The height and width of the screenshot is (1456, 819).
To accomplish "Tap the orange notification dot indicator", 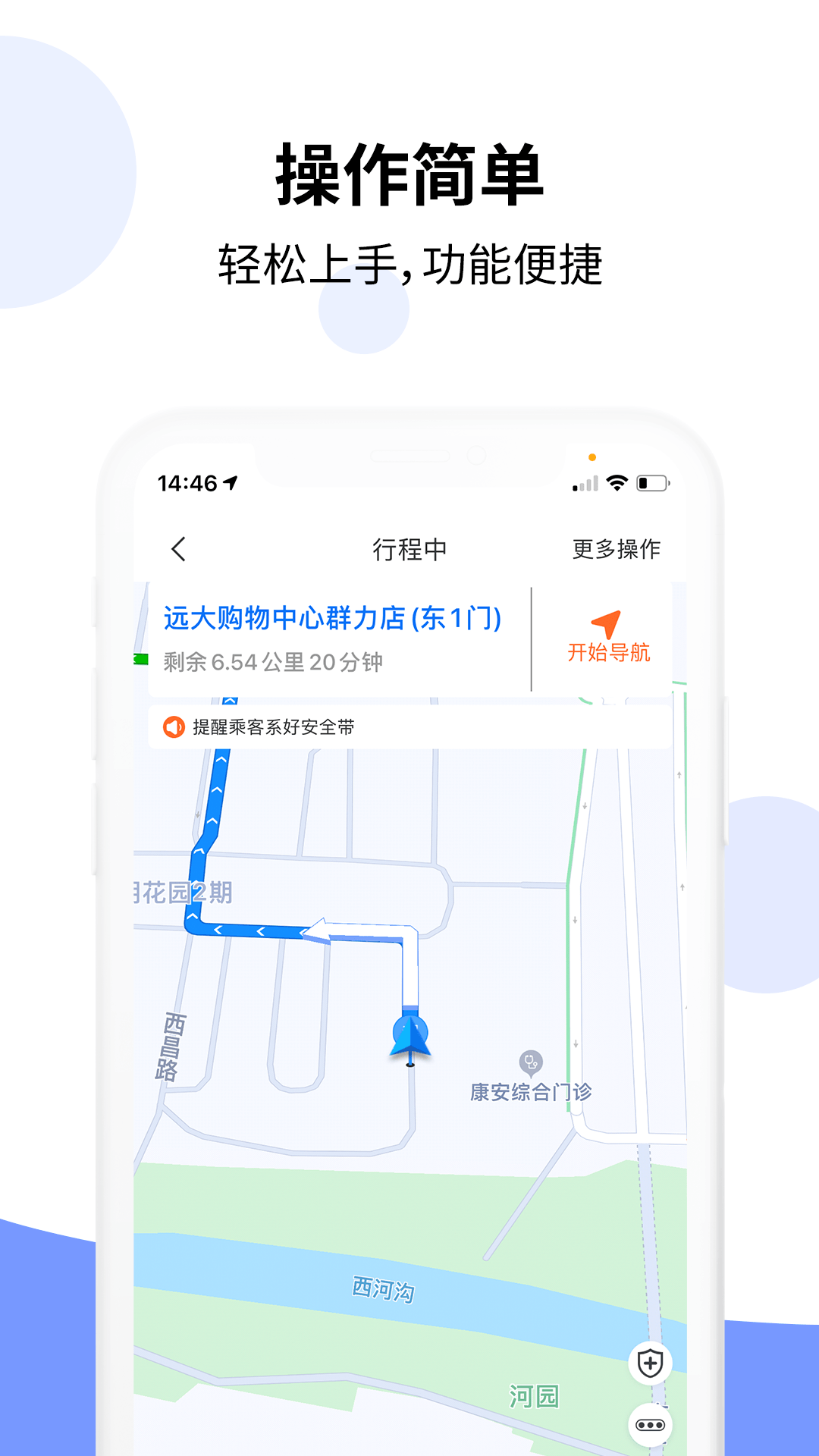I will 594,457.
